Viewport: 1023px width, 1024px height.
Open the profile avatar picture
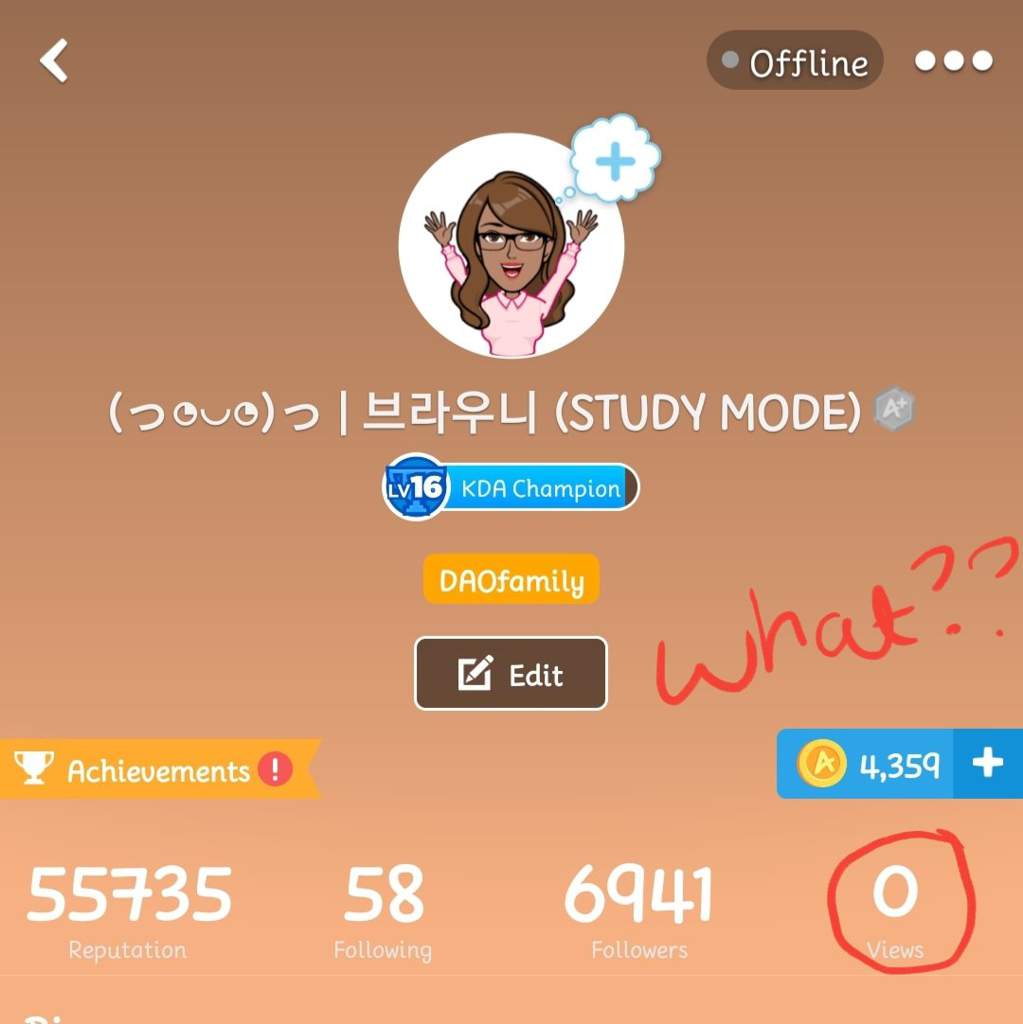[x=510, y=248]
